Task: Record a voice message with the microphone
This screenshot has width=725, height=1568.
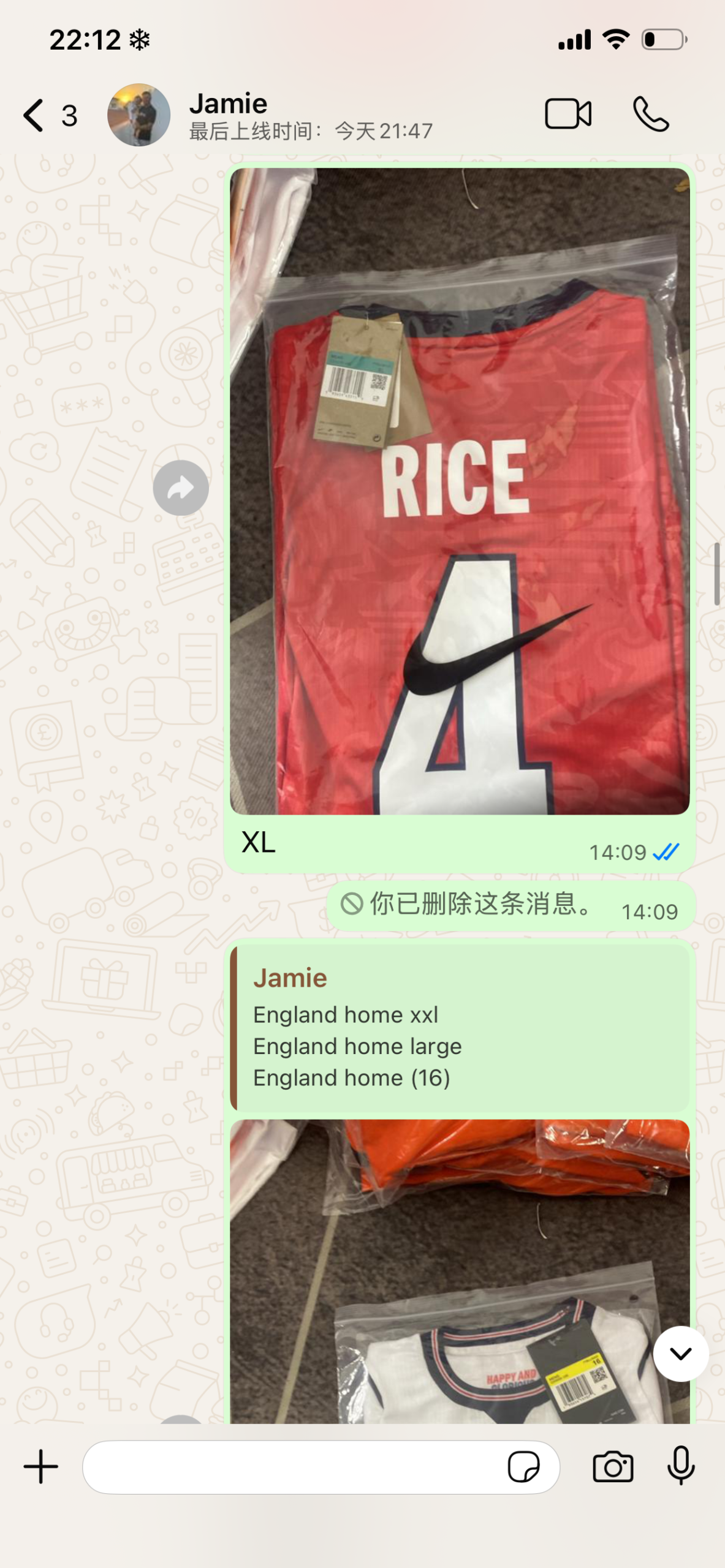Action: [681, 1466]
